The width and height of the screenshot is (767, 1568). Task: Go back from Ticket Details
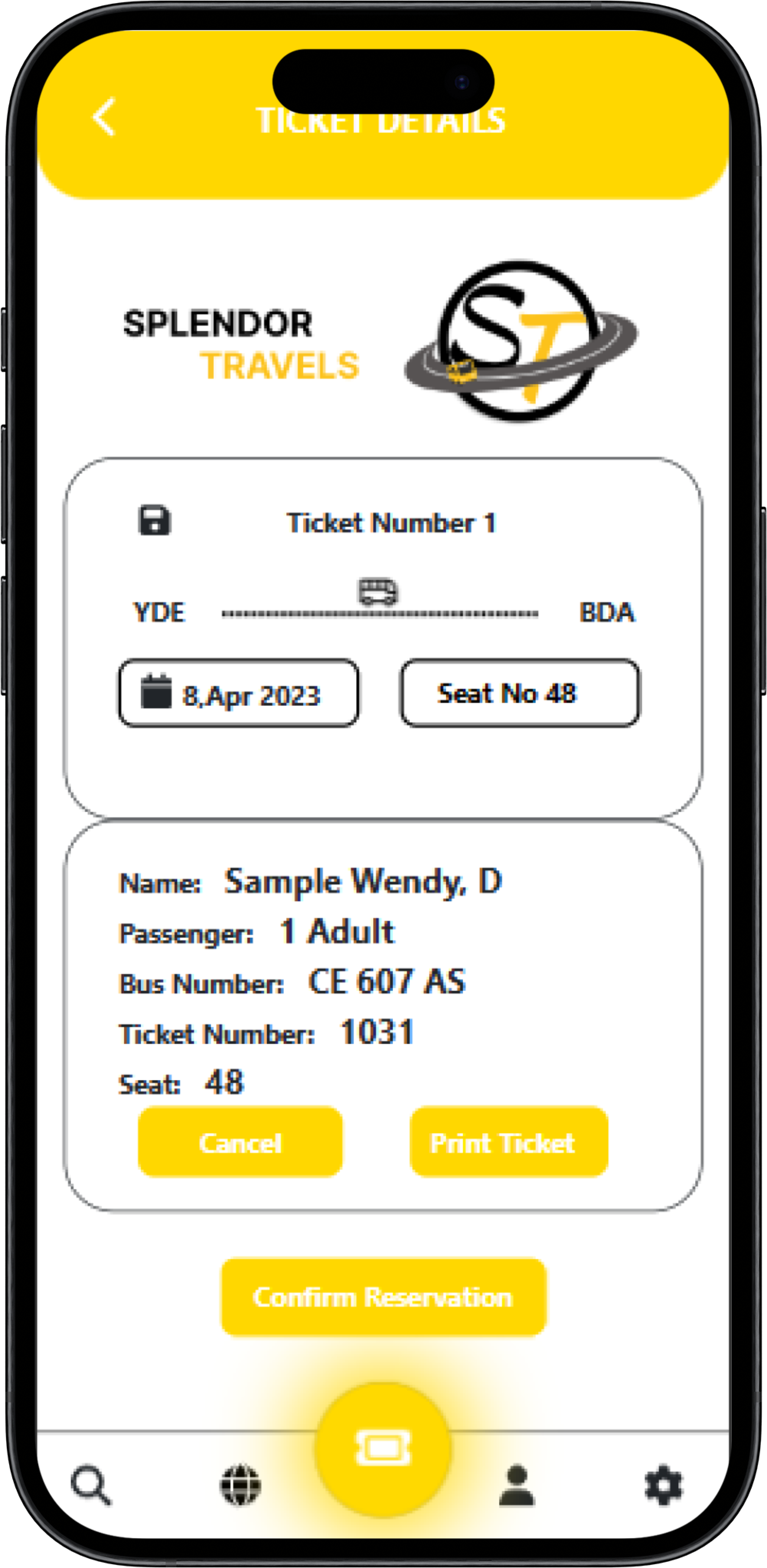click(x=104, y=117)
